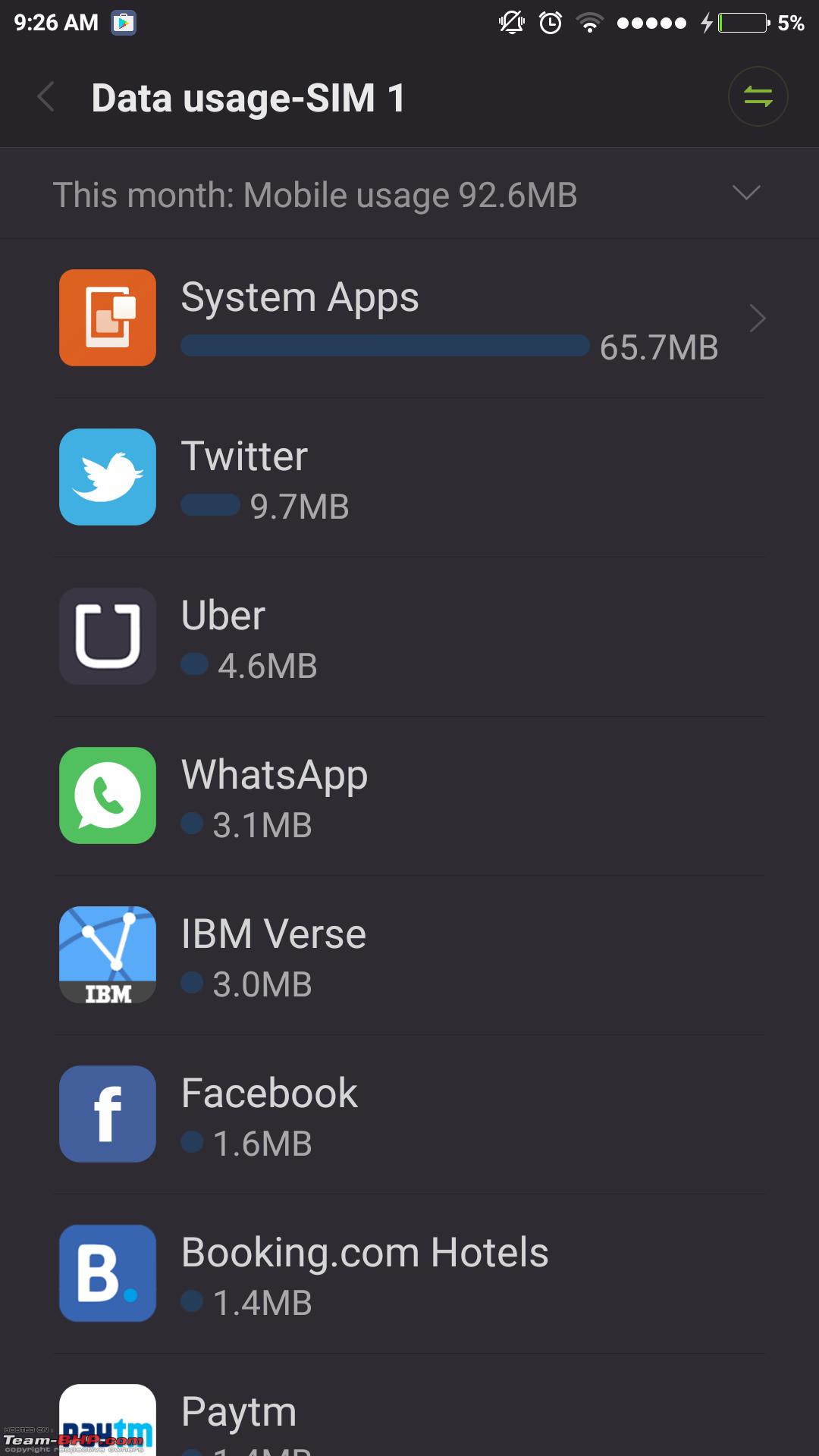Select the Uber data usage row
The width and height of the screenshot is (819, 1456).
pyautogui.click(x=409, y=637)
